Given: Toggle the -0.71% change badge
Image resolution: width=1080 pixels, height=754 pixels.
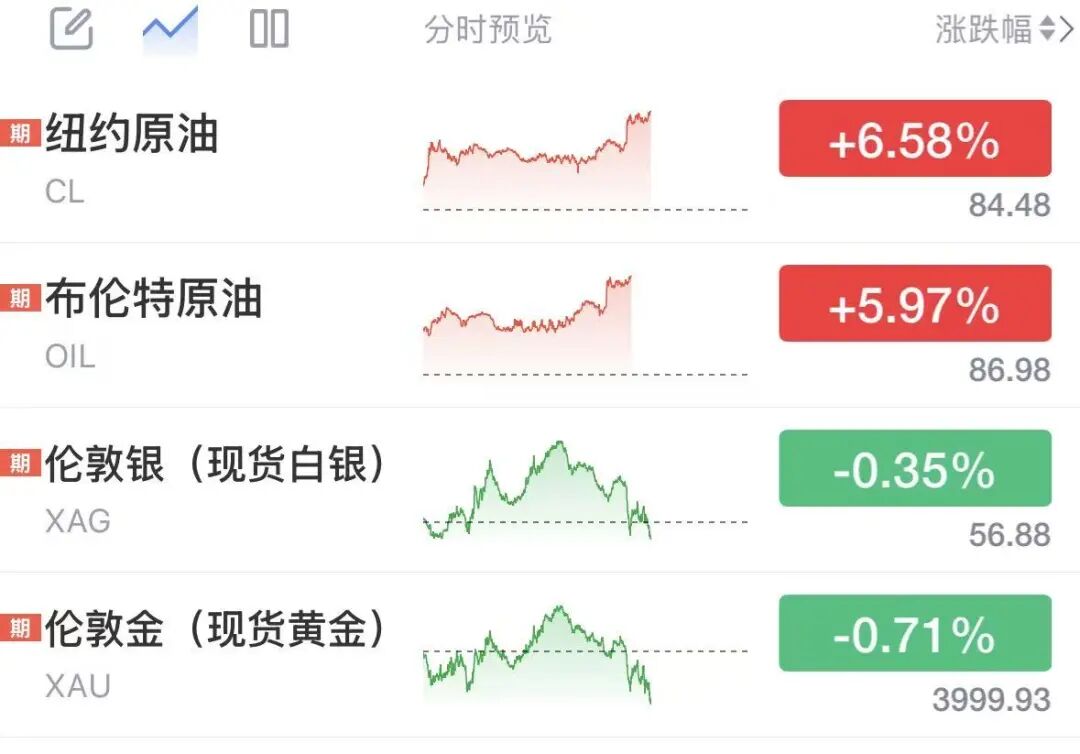Looking at the screenshot, I should tap(915, 633).
